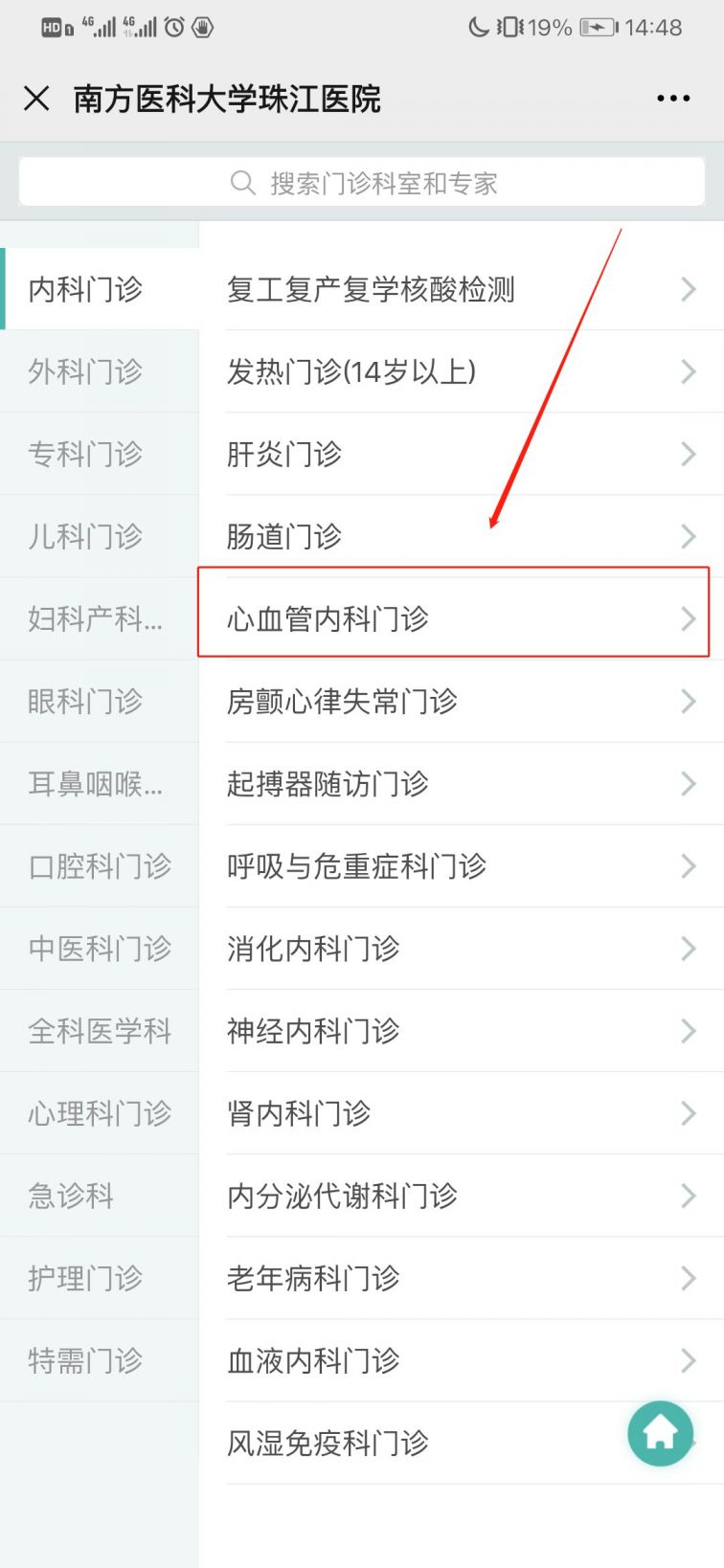Close the hospital mini program page
The height and width of the screenshot is (1568, 724).
click(36, 98)
